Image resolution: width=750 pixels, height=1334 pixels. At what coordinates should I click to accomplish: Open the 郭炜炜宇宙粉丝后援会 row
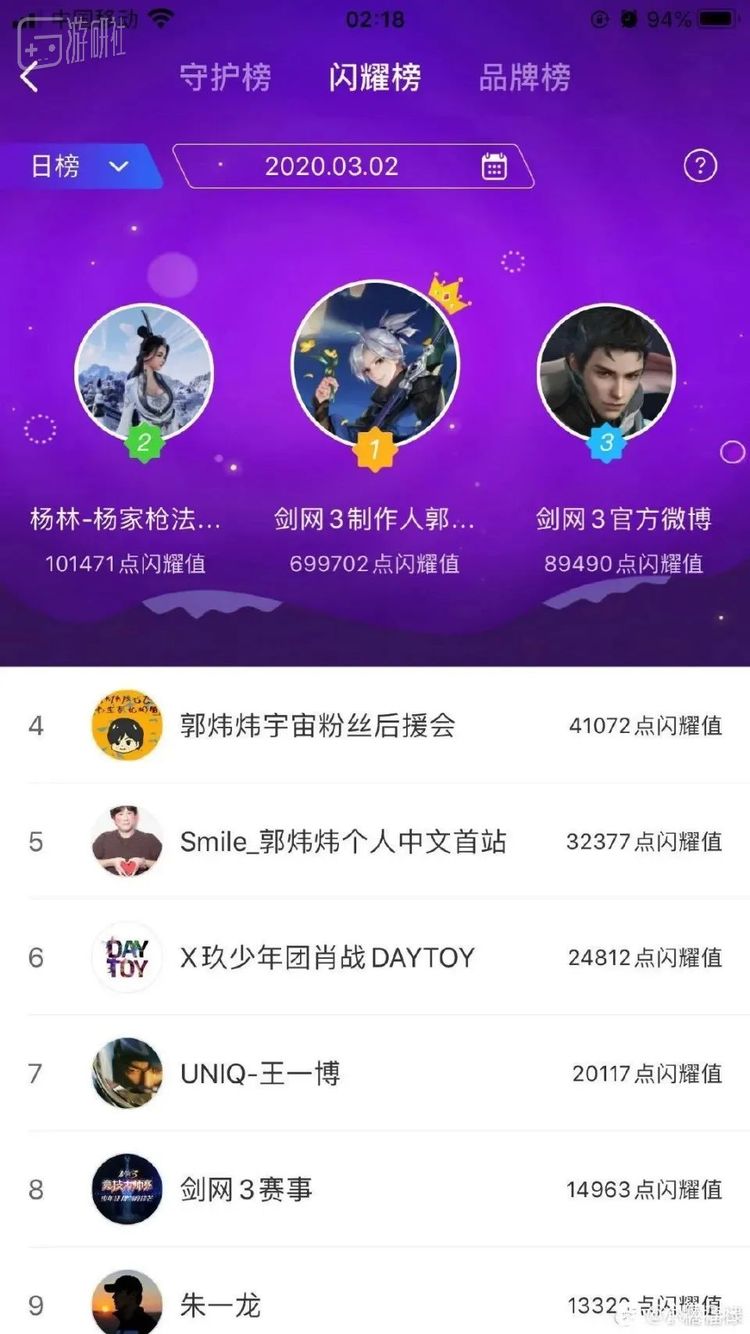coord(375,725)
